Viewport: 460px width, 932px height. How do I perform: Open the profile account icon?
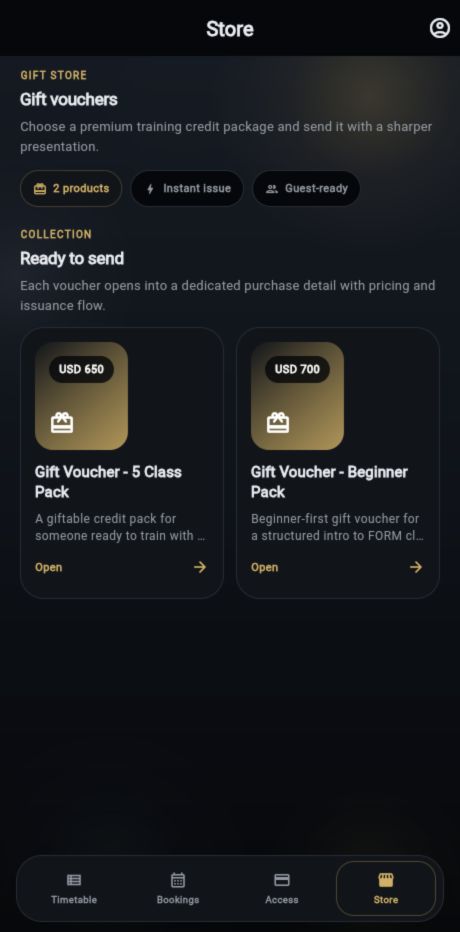point(439,28)
